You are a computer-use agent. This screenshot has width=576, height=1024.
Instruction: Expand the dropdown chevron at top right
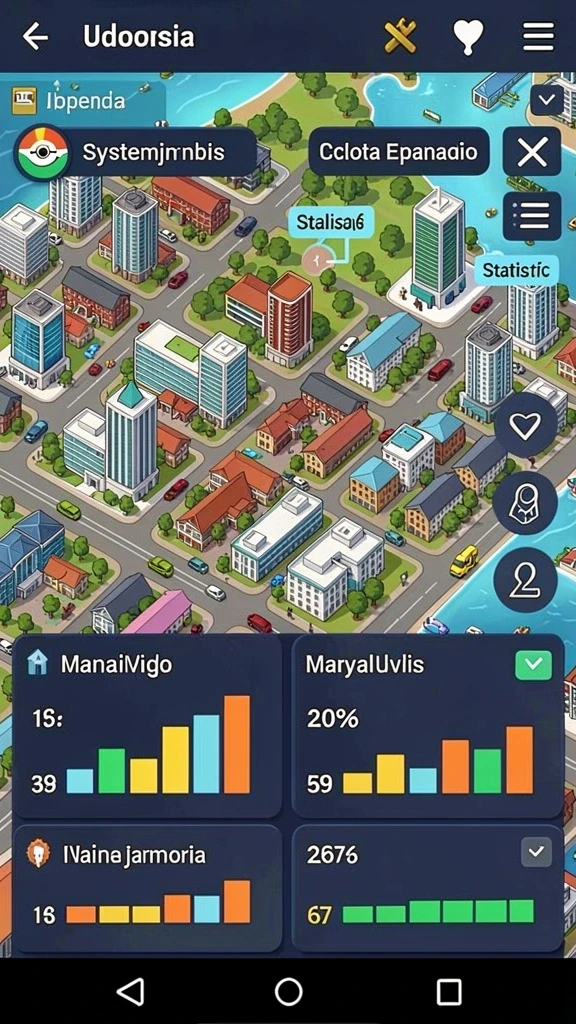(x=547, y=101)
